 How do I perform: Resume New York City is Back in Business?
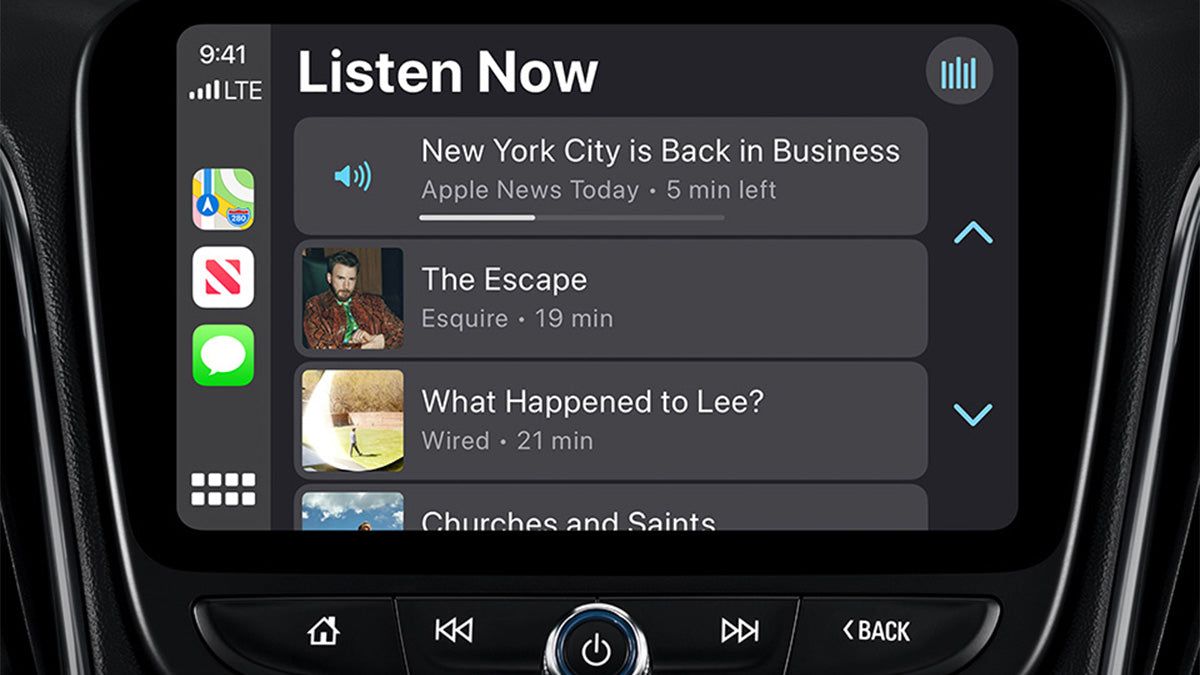point(610,176)
